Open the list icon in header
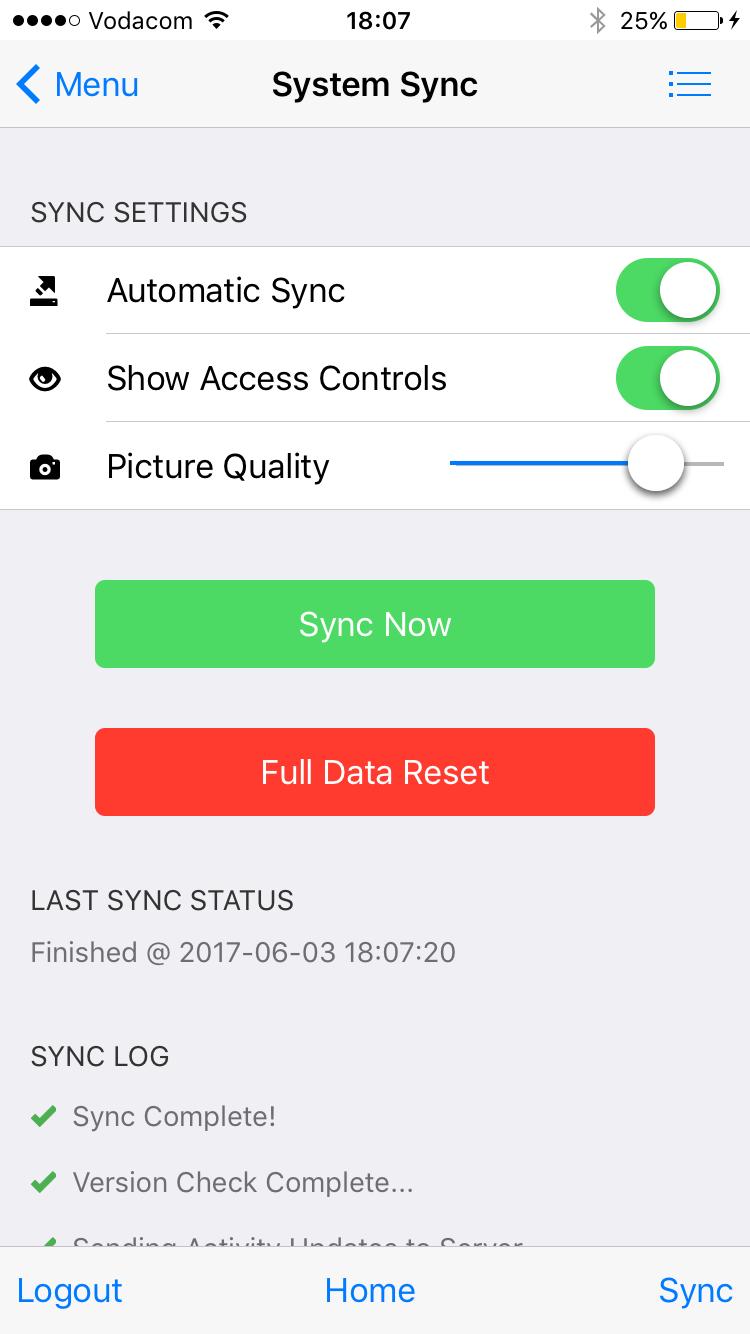Viewport: 750px width, 1334px height. tap(690, 85)
